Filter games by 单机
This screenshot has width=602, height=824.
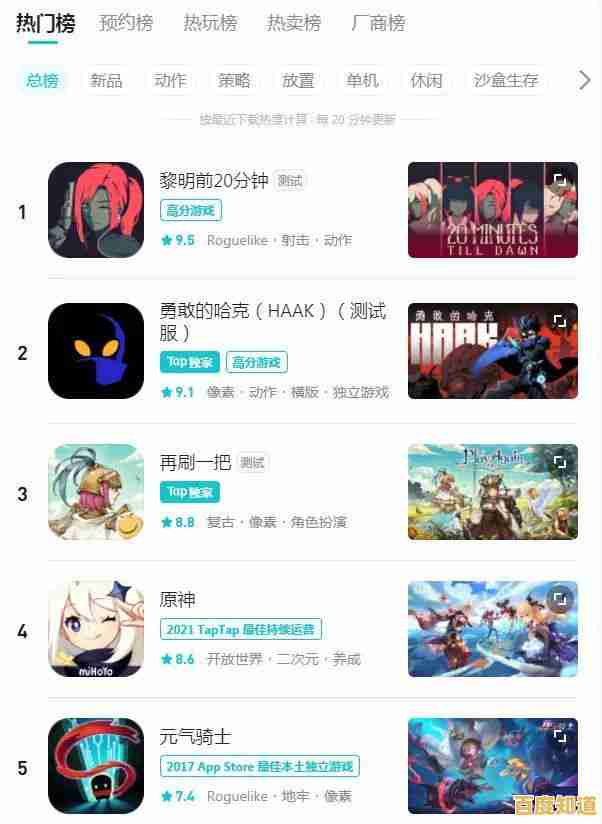tap(362, 81)
